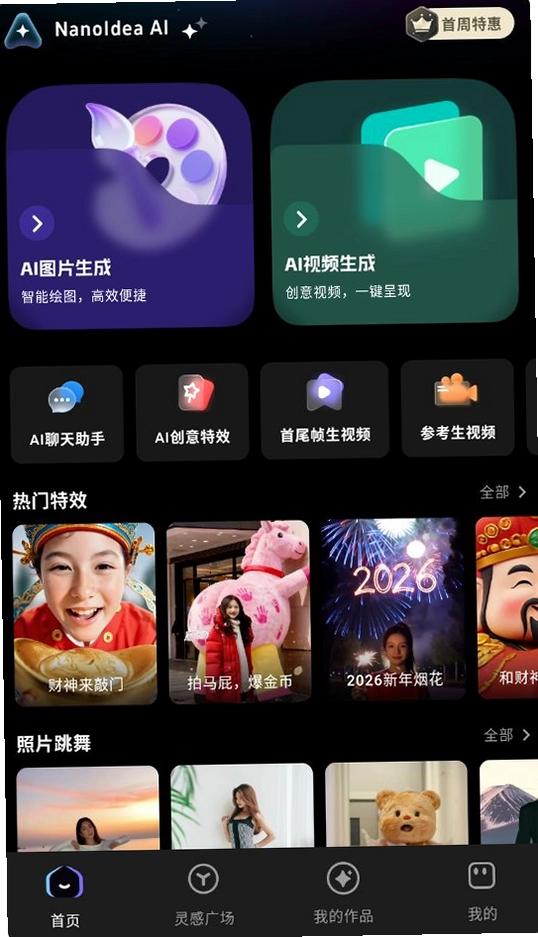Launch AI聊天助手
This screenshot has height=937, width=538.
click(x=67, y=413)
